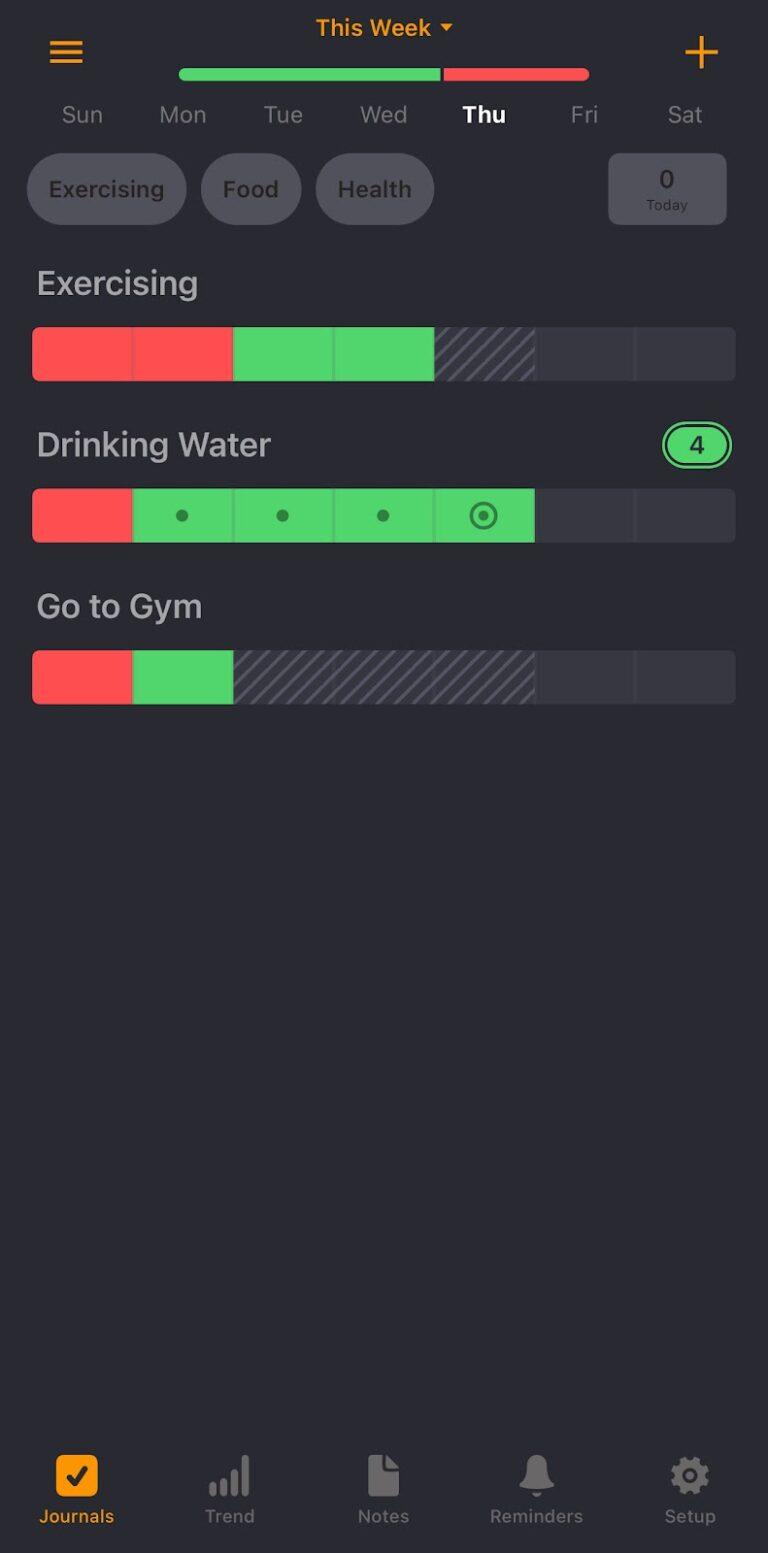Open the This Week dropdown
The height and width of the screenshot is (1553, 768).
click(x=385, y=28)
